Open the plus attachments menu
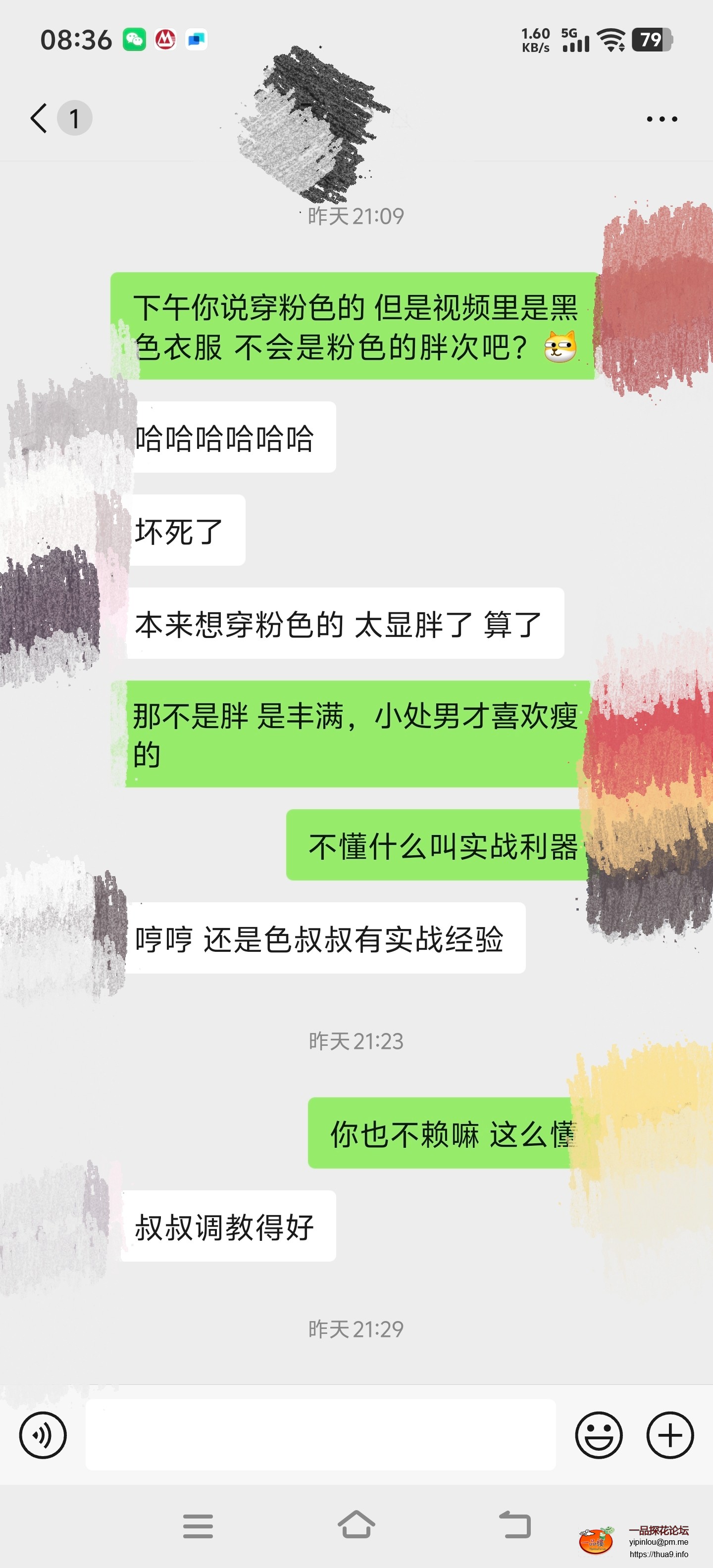Viewport: 713px width, 1568px height. click(670, 1435)
